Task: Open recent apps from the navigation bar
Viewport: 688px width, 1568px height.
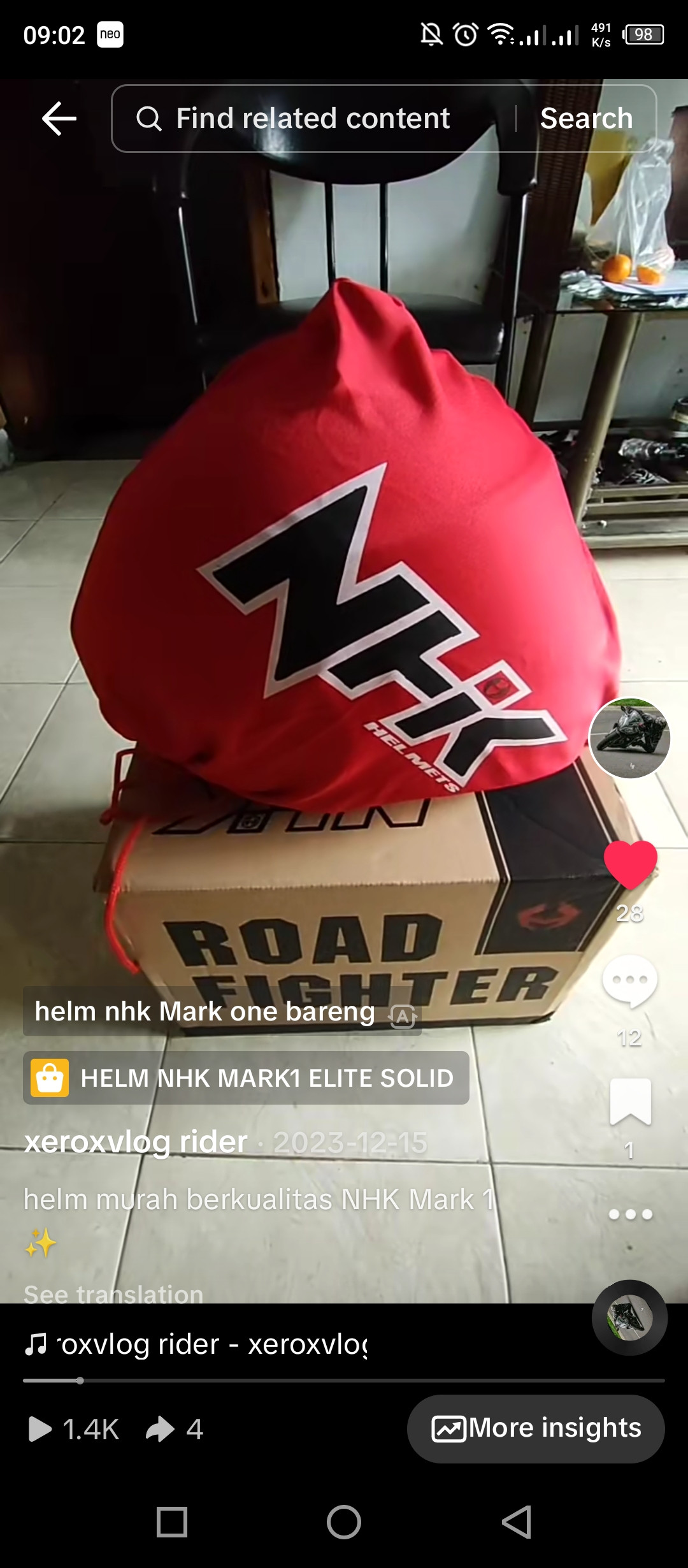Action: coord(172,1522)
